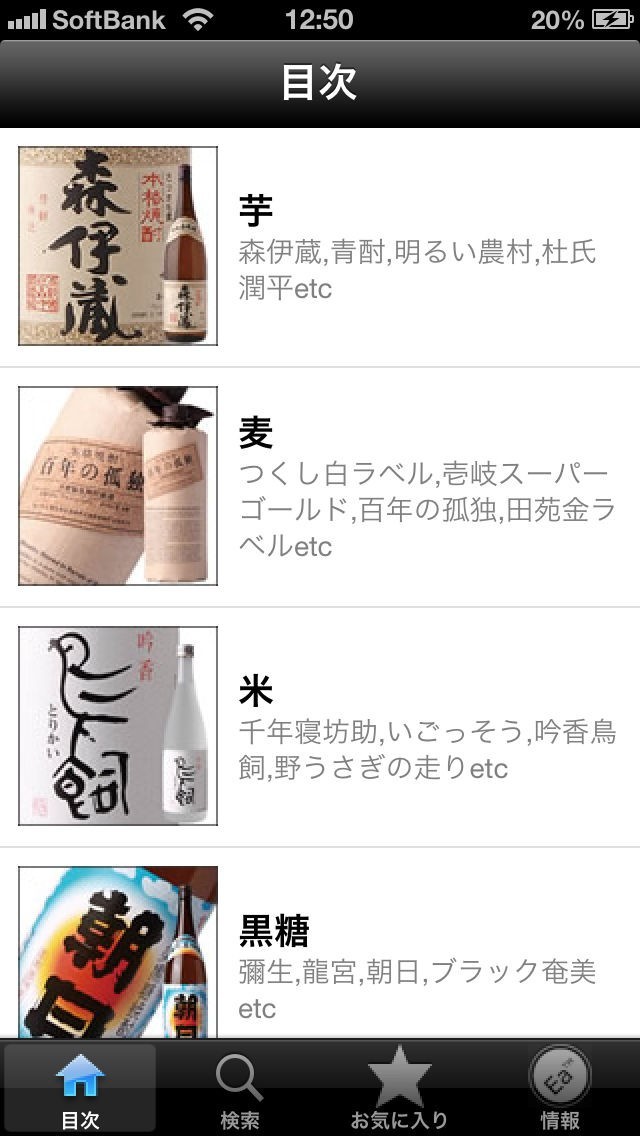Open the 黒糖 shochu category

pyautogui.click(x=320, y=945)
